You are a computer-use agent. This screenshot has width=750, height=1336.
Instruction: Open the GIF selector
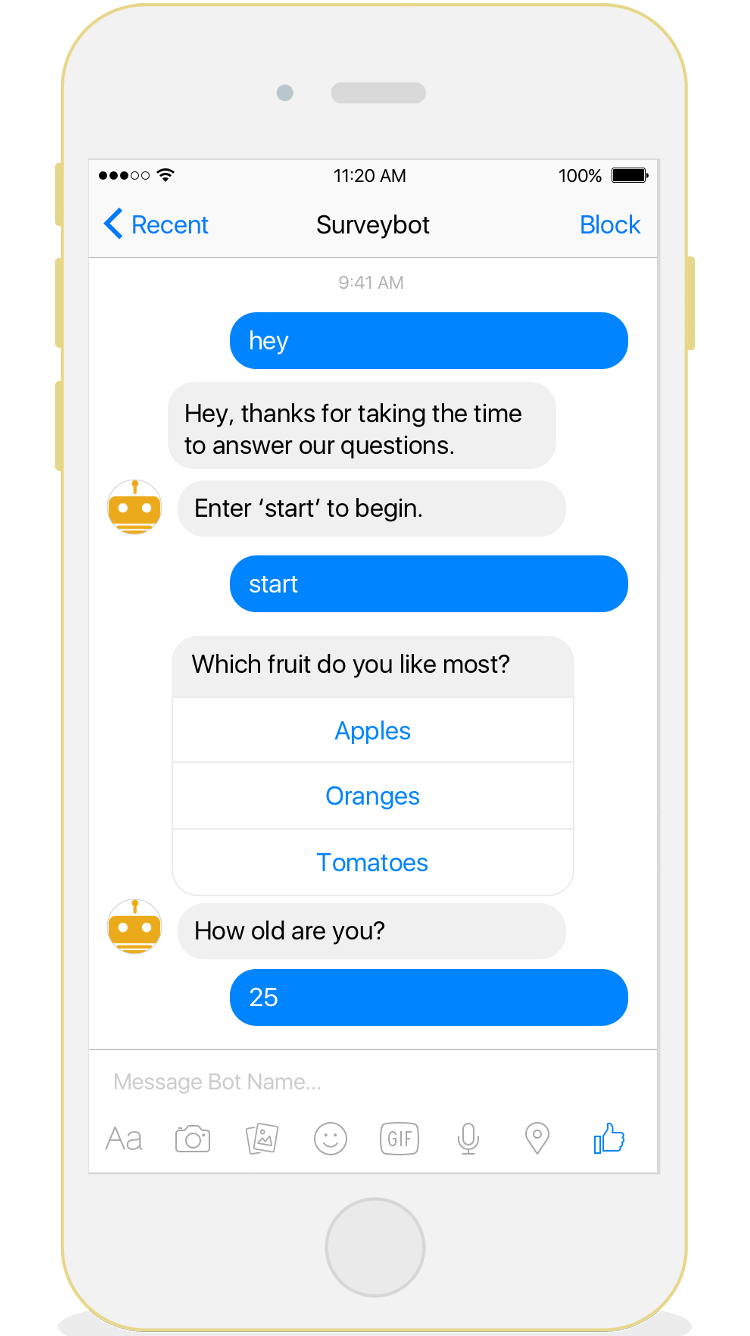[x=399, y=1139]
